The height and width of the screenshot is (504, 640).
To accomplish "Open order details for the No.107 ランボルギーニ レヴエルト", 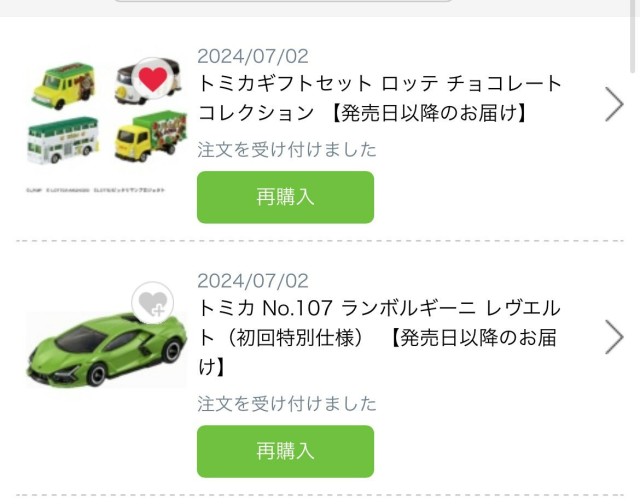I will click(x=613, y=337).
